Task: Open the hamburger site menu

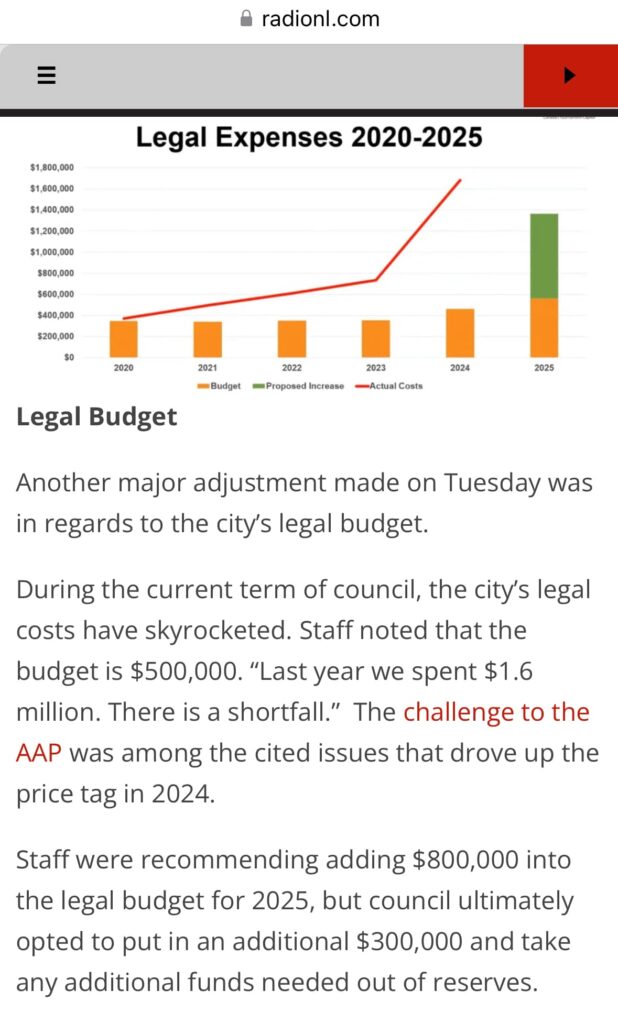Action: point(46,75)
